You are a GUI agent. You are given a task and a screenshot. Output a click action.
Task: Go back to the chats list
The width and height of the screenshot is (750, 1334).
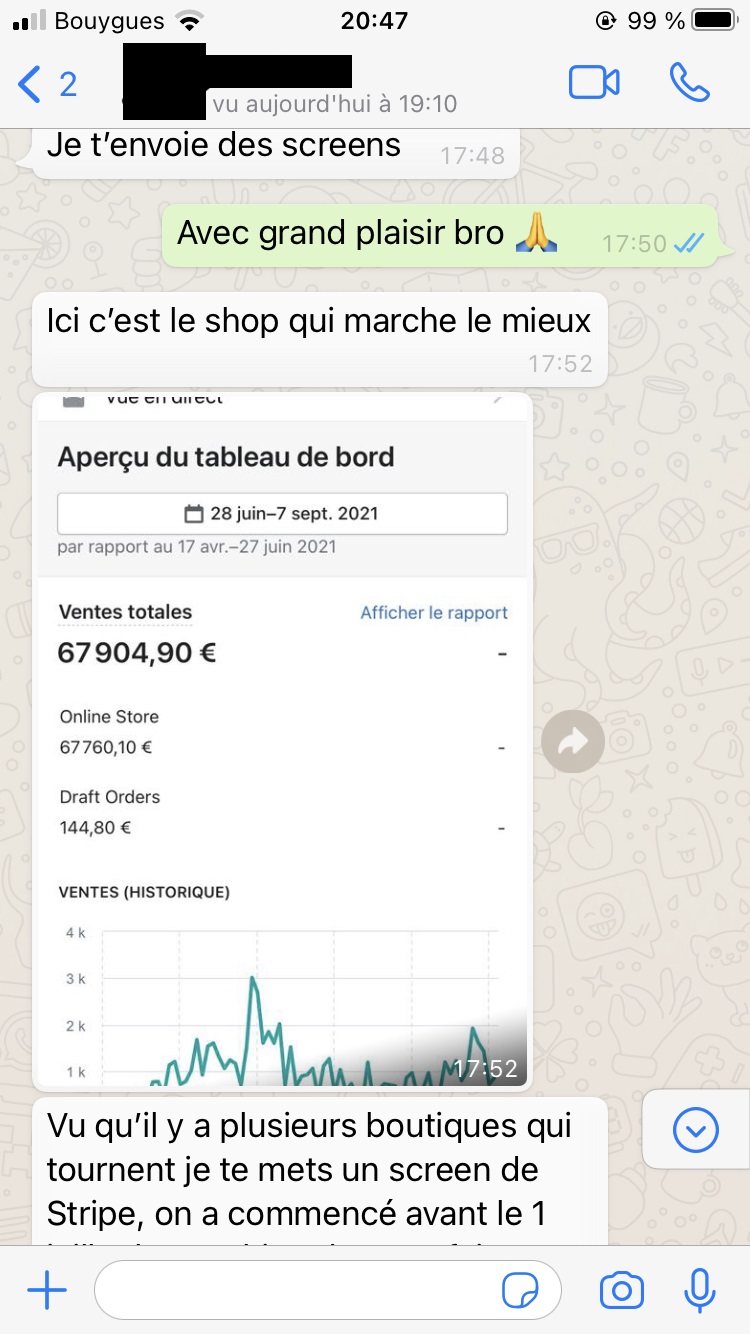(47, 84)
